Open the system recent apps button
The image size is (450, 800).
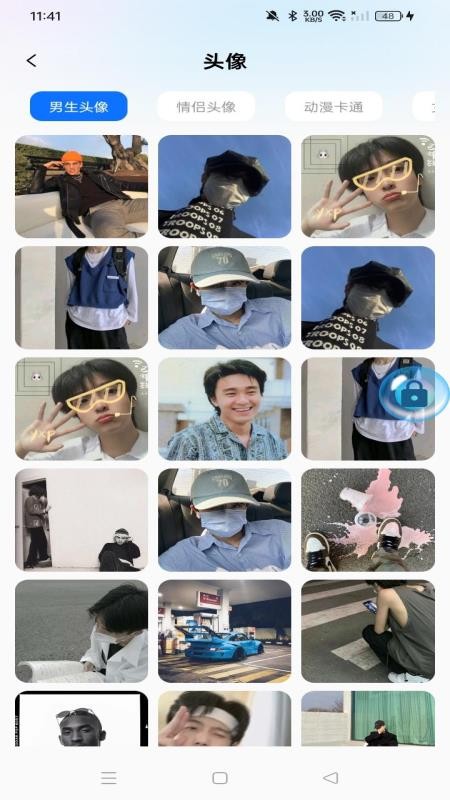109,778
